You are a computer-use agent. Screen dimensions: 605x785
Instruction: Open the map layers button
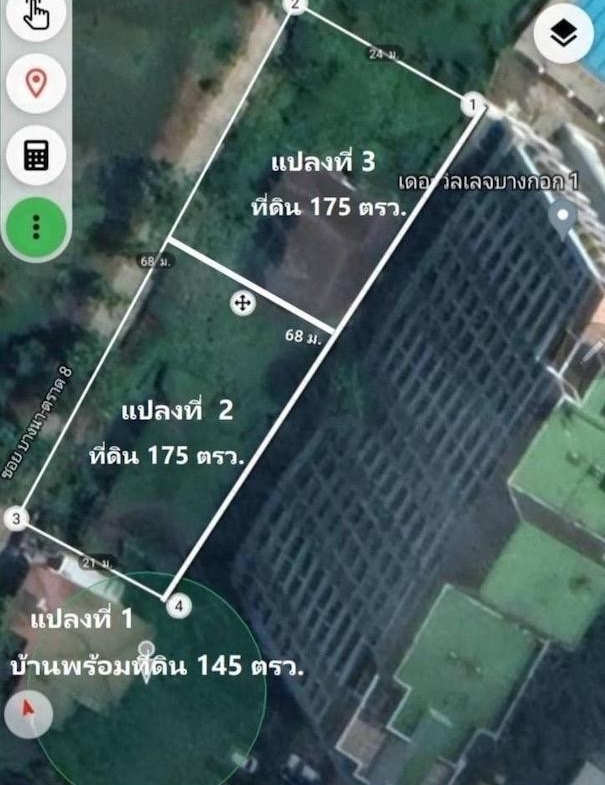563,35
